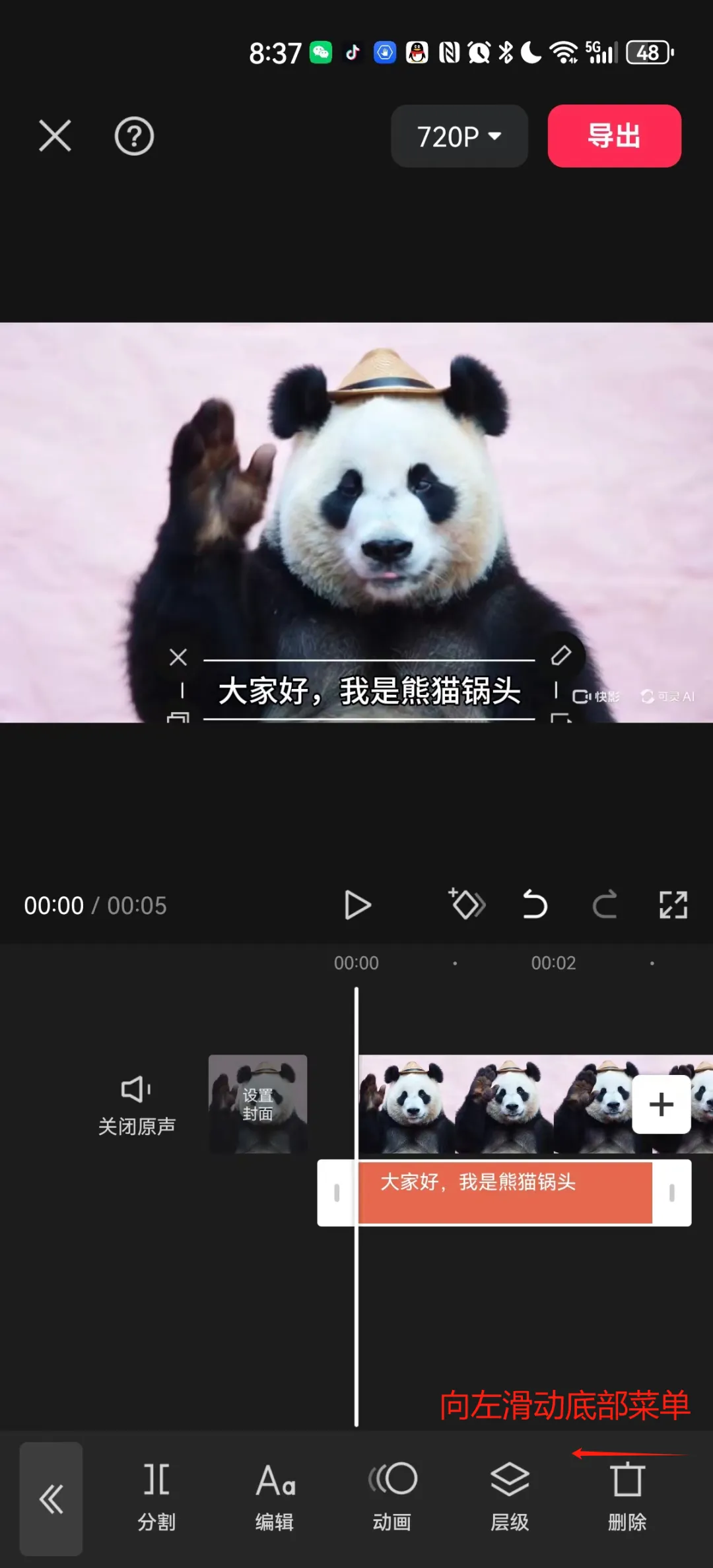Open 设置封面 cover settings
This screenshot has height=1568, width=713.
pos(257,1104)
